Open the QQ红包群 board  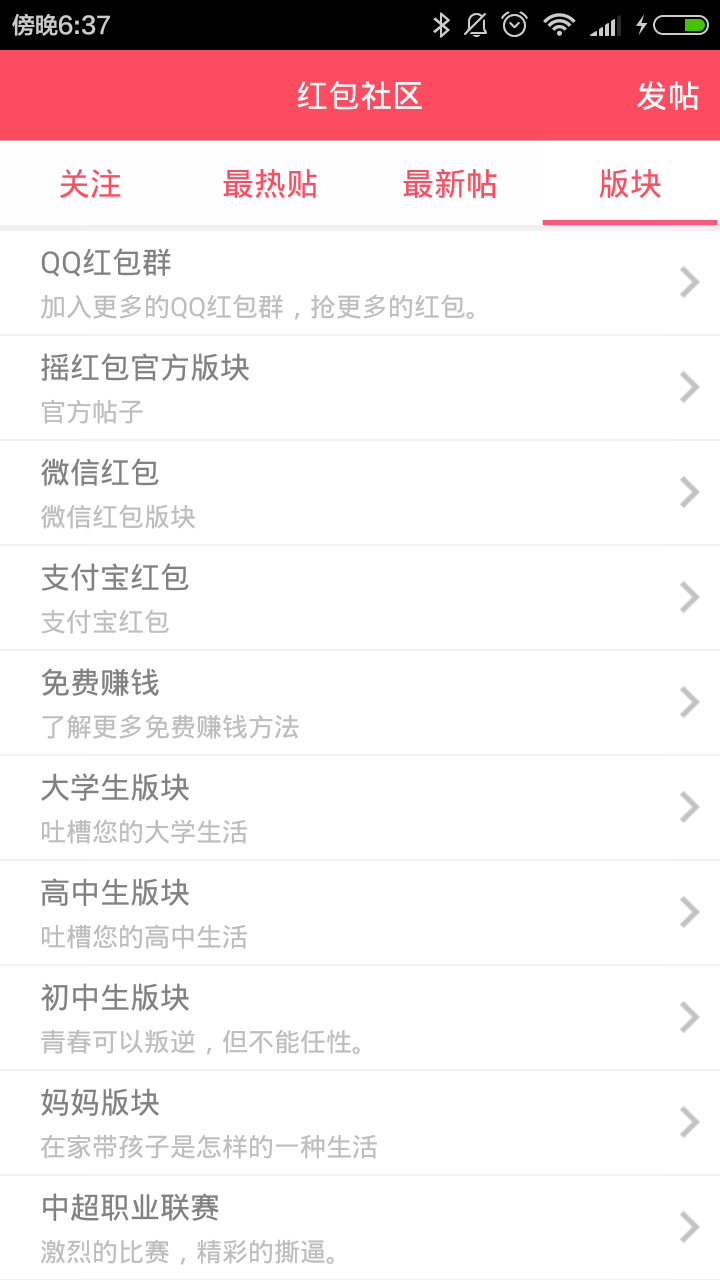(360, 283)
